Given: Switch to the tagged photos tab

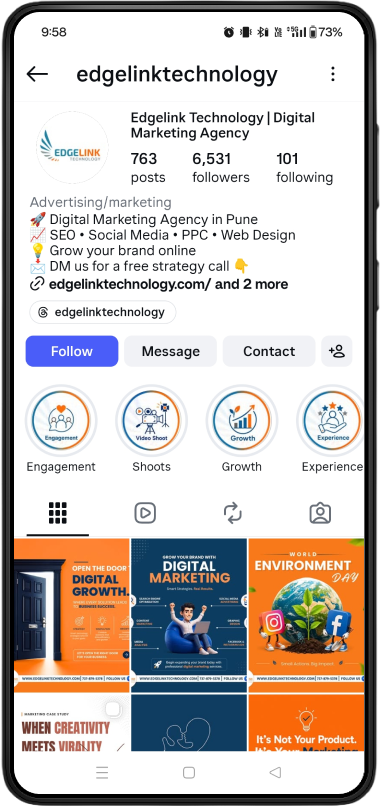Looking at the screenshot, I should click(x=320, y=513).
